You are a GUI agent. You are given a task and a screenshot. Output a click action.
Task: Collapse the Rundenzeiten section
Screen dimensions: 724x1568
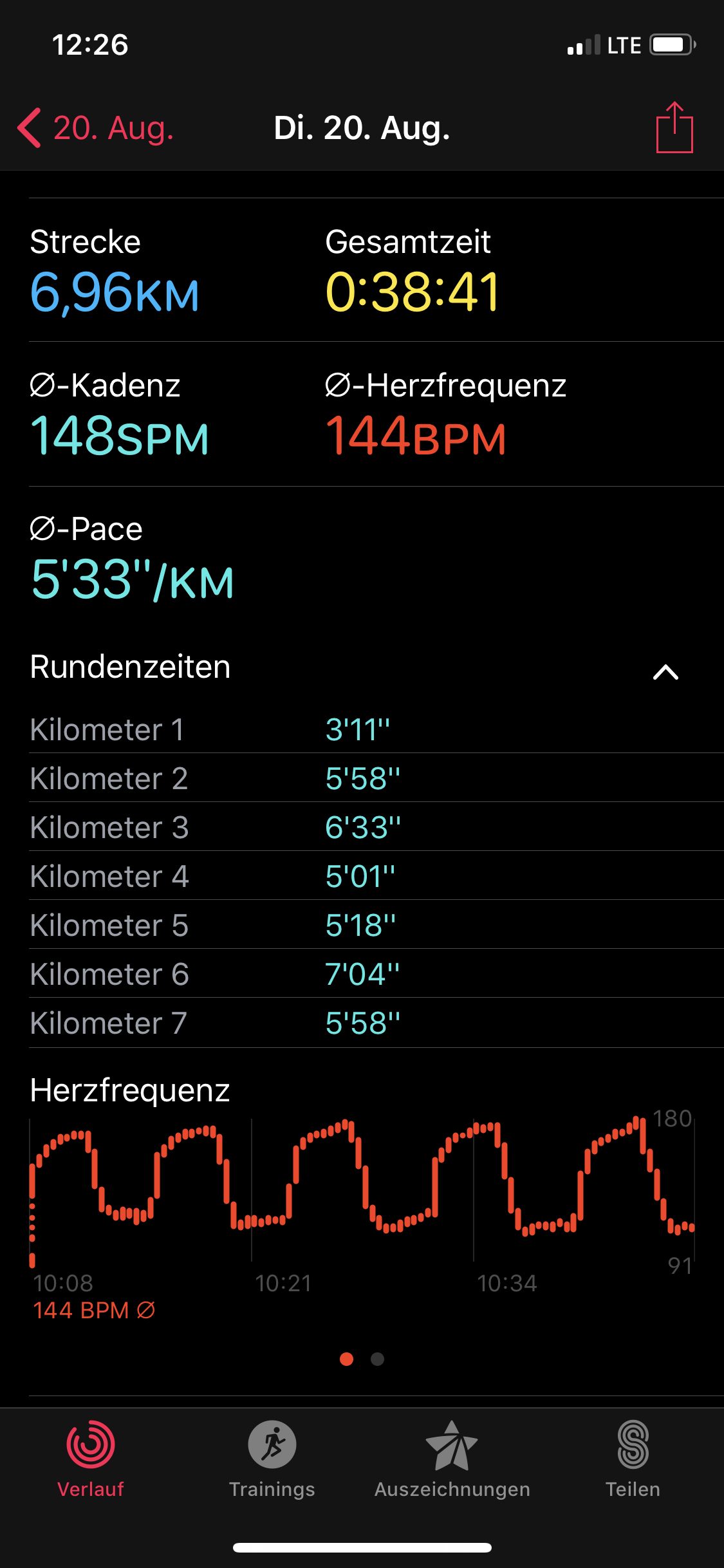click(x=665, y=671)
